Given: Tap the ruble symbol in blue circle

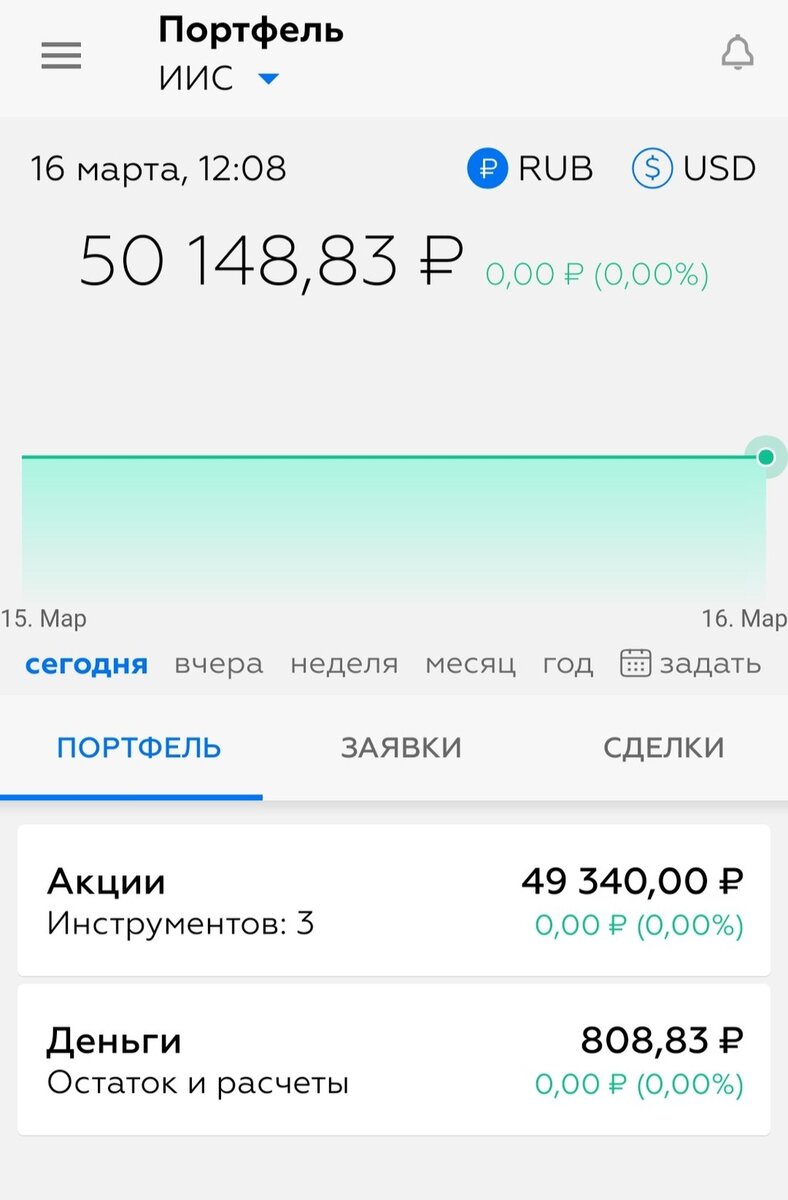Looking at the screenshot, I should tap(488, 168).
